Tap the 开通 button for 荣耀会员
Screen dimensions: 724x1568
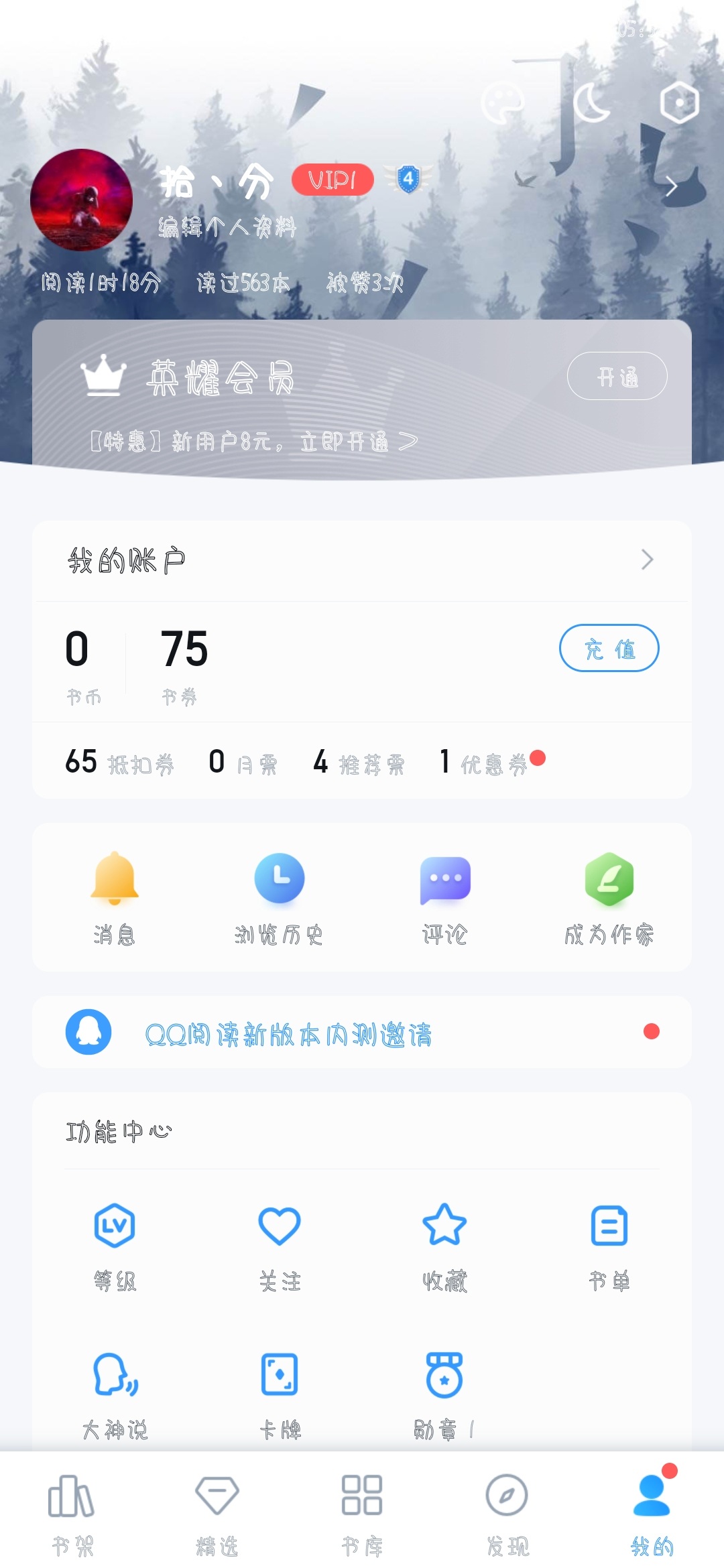pos(617,377)
